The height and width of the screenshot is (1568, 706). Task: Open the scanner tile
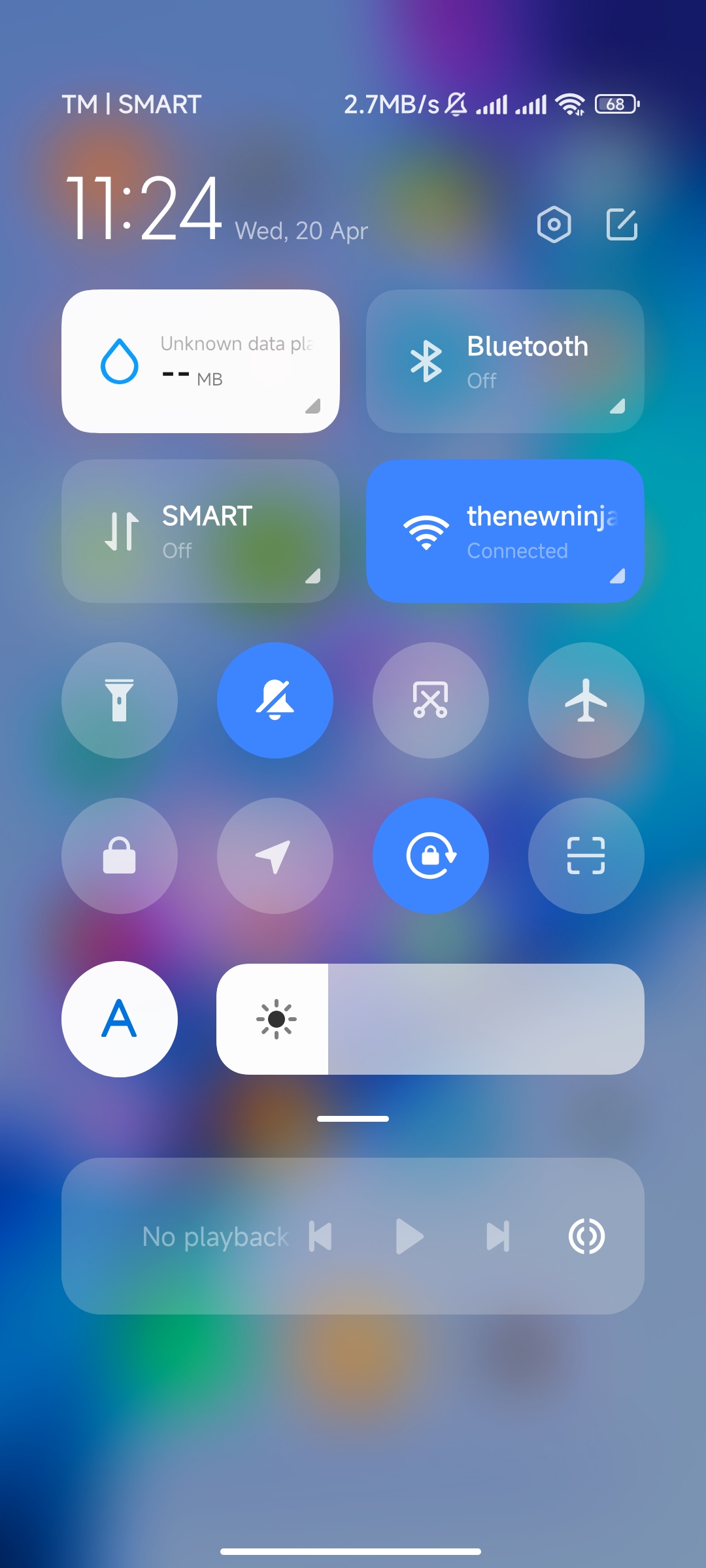point(586,856)
